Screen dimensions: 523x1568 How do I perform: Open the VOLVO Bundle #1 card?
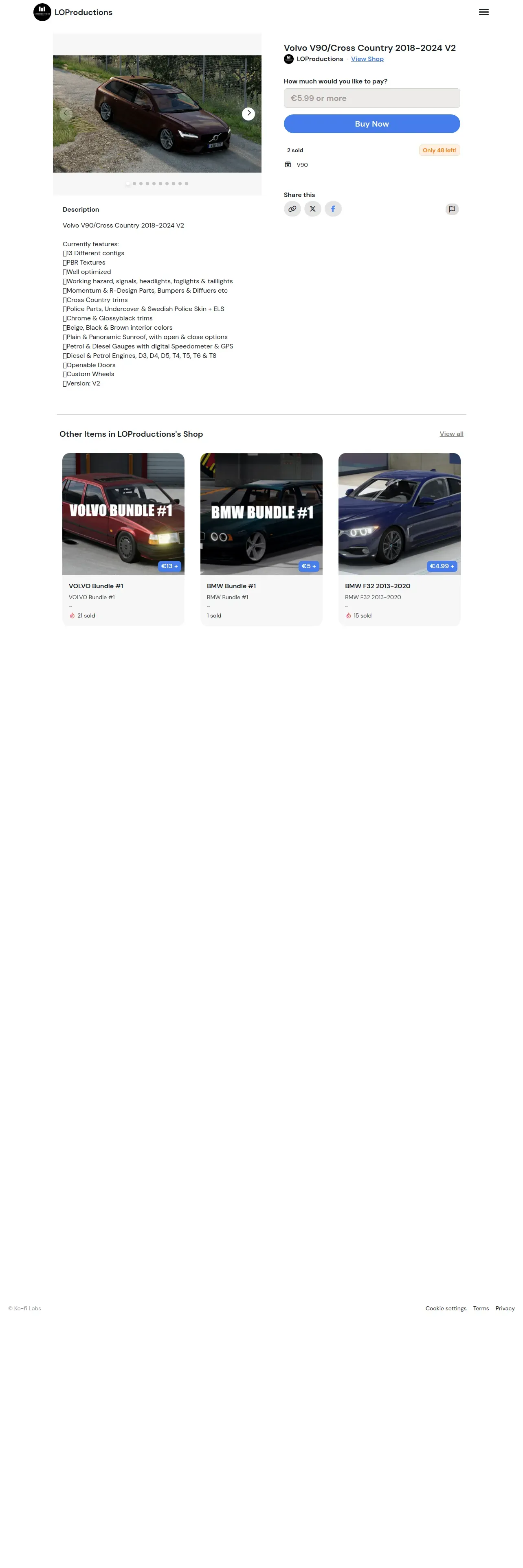(123, 538)
